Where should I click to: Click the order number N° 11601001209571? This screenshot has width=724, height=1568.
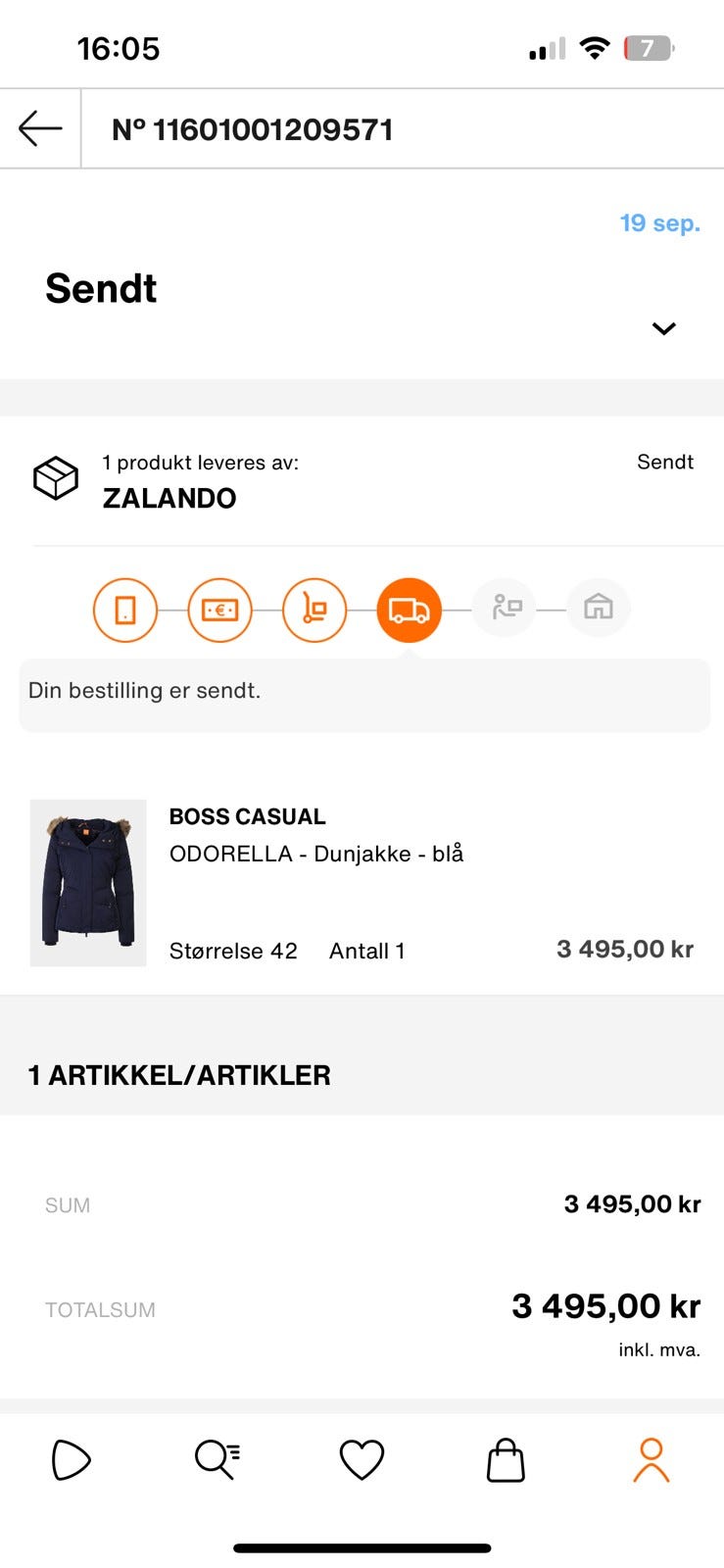[x=252, y=127]
